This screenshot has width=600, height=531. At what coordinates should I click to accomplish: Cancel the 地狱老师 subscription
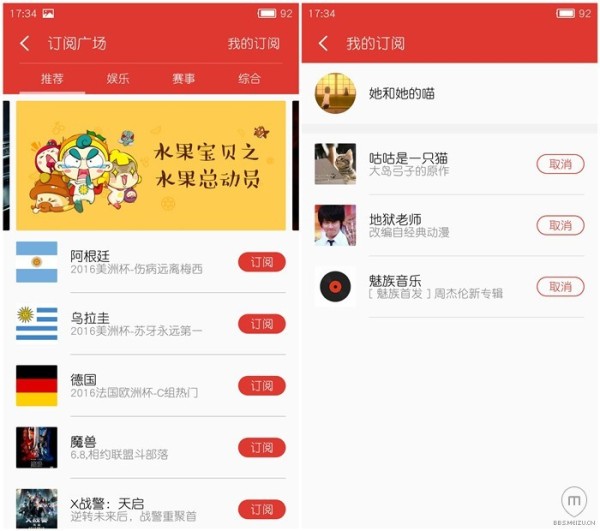[560, 225]
